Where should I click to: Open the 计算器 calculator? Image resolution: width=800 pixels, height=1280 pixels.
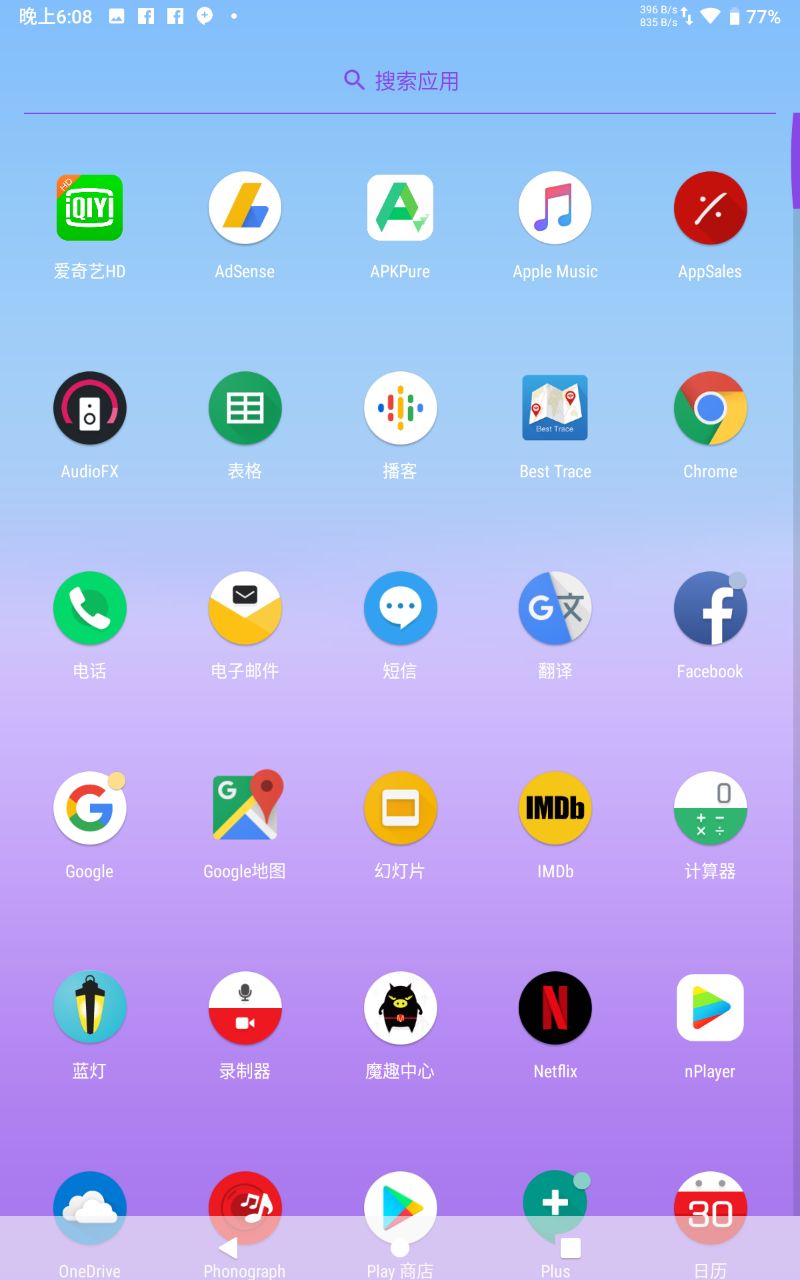click(710, 808)
